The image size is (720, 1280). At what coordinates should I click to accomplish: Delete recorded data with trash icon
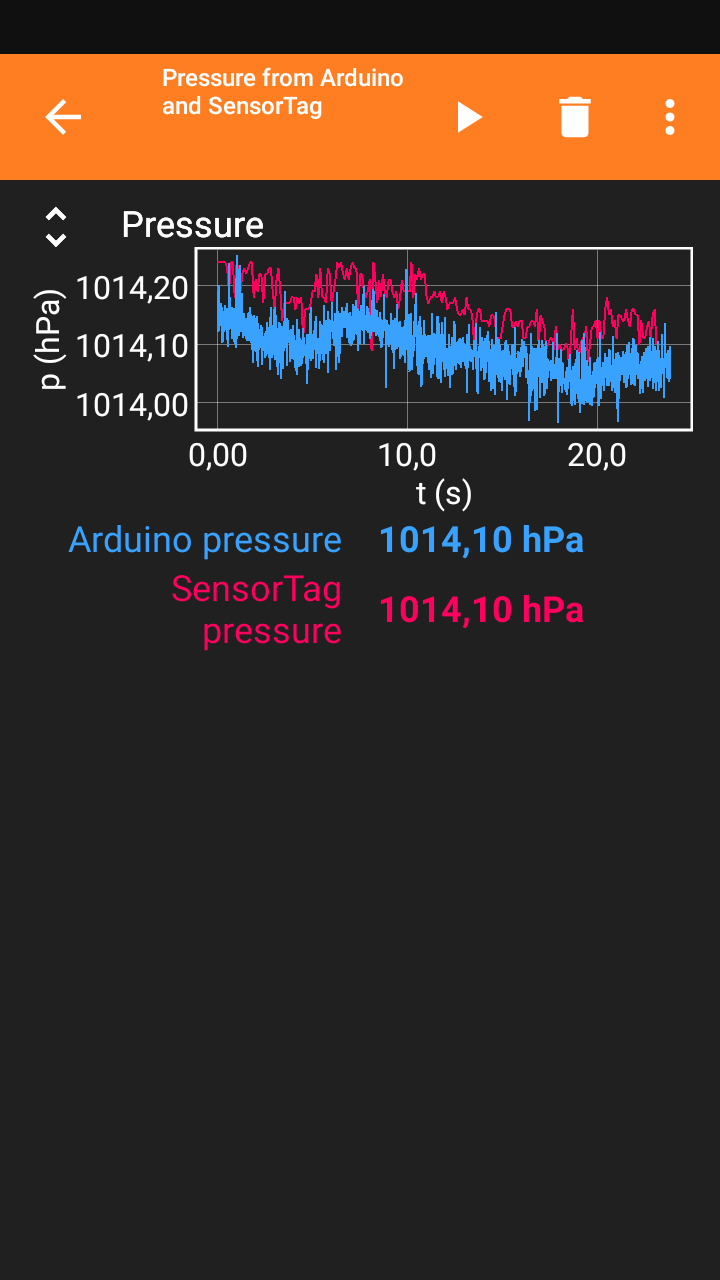tap(575, 117)
